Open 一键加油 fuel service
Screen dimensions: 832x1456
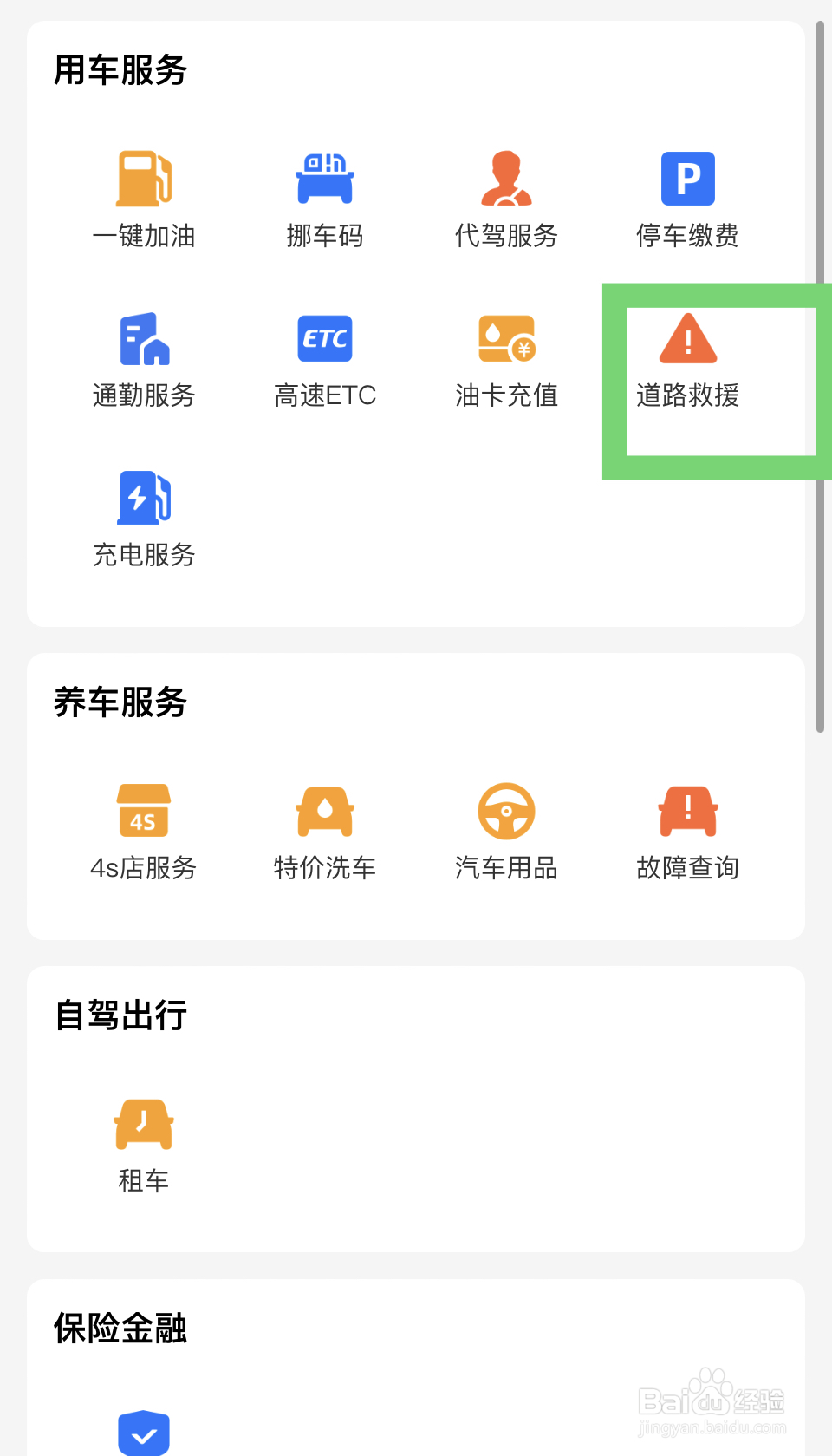[144, 200]
